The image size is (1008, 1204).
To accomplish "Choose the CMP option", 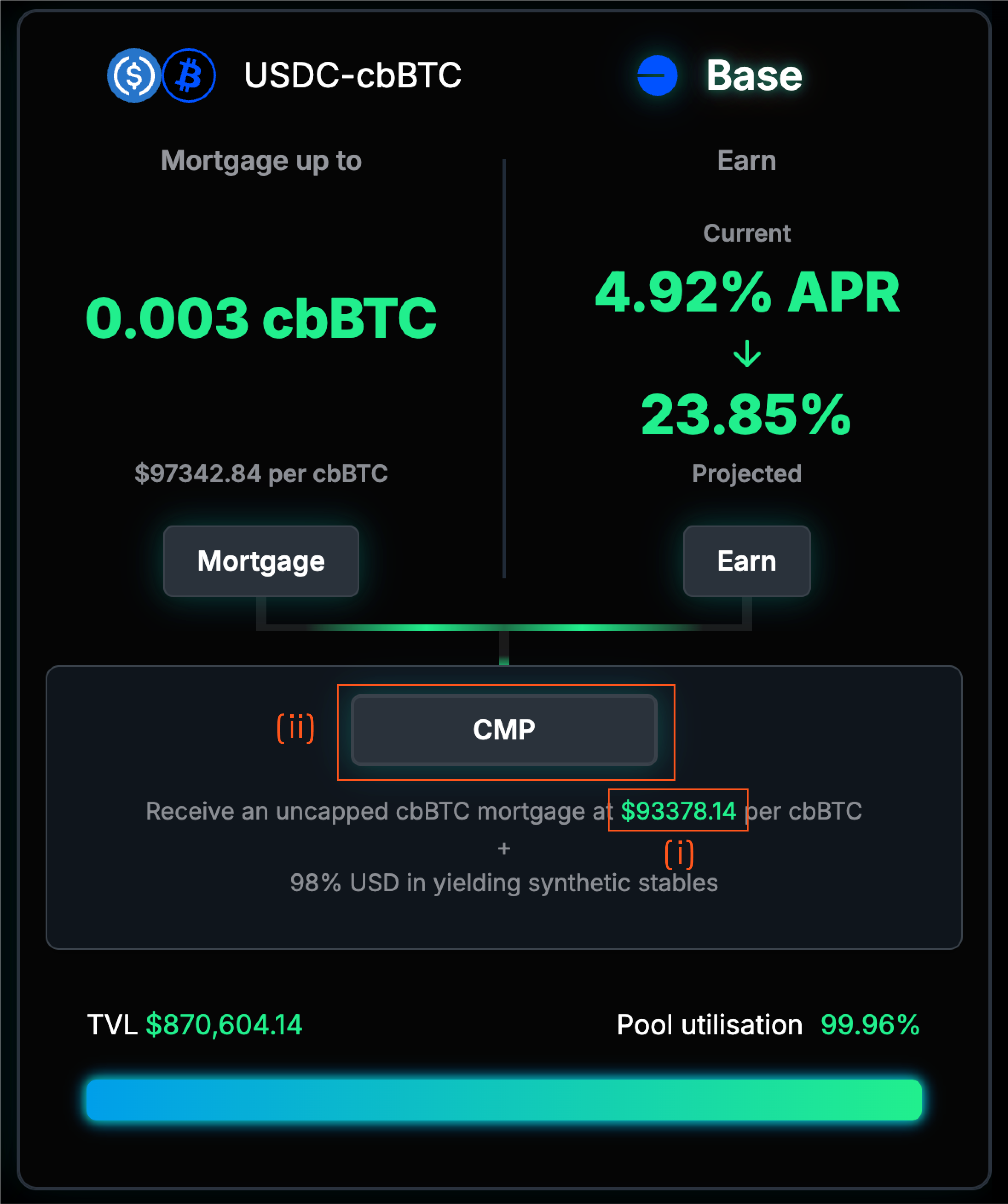I will click(504, 730).
